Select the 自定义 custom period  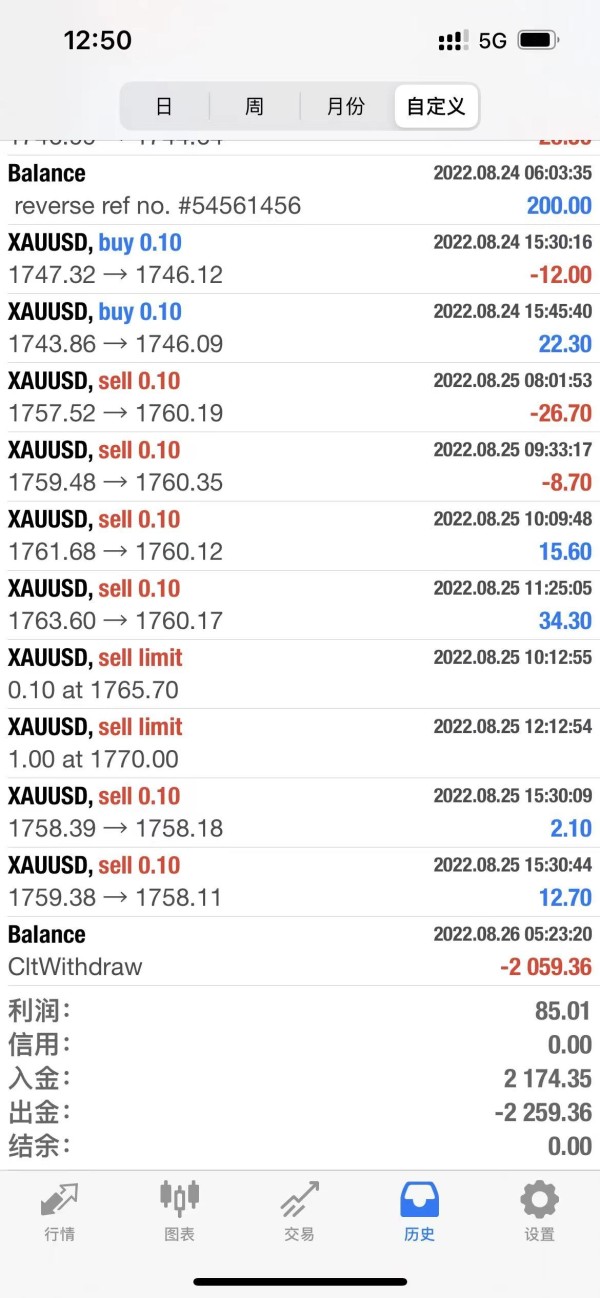(x=436, y=106)
